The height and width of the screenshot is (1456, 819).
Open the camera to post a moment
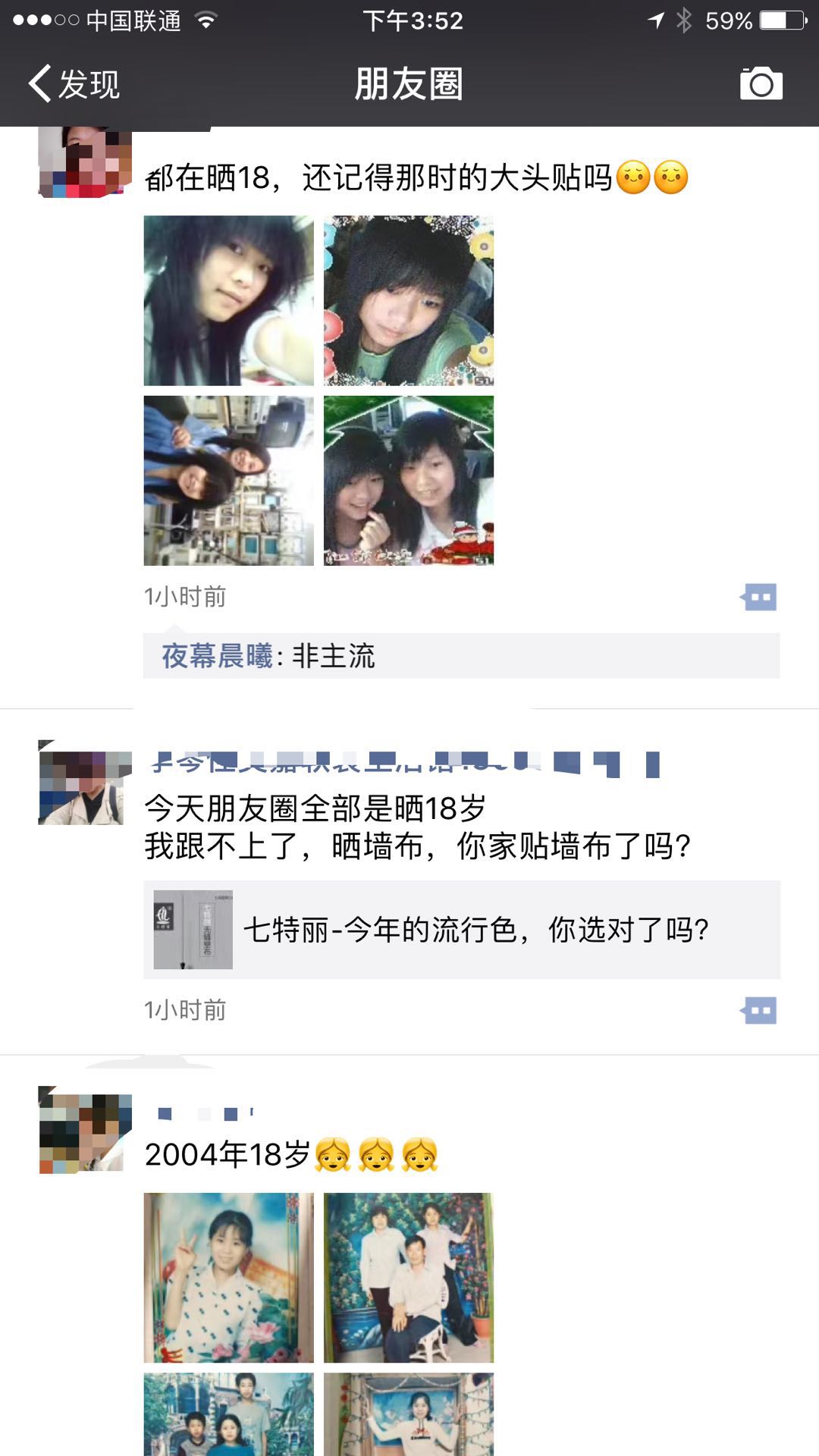(761, 83)
